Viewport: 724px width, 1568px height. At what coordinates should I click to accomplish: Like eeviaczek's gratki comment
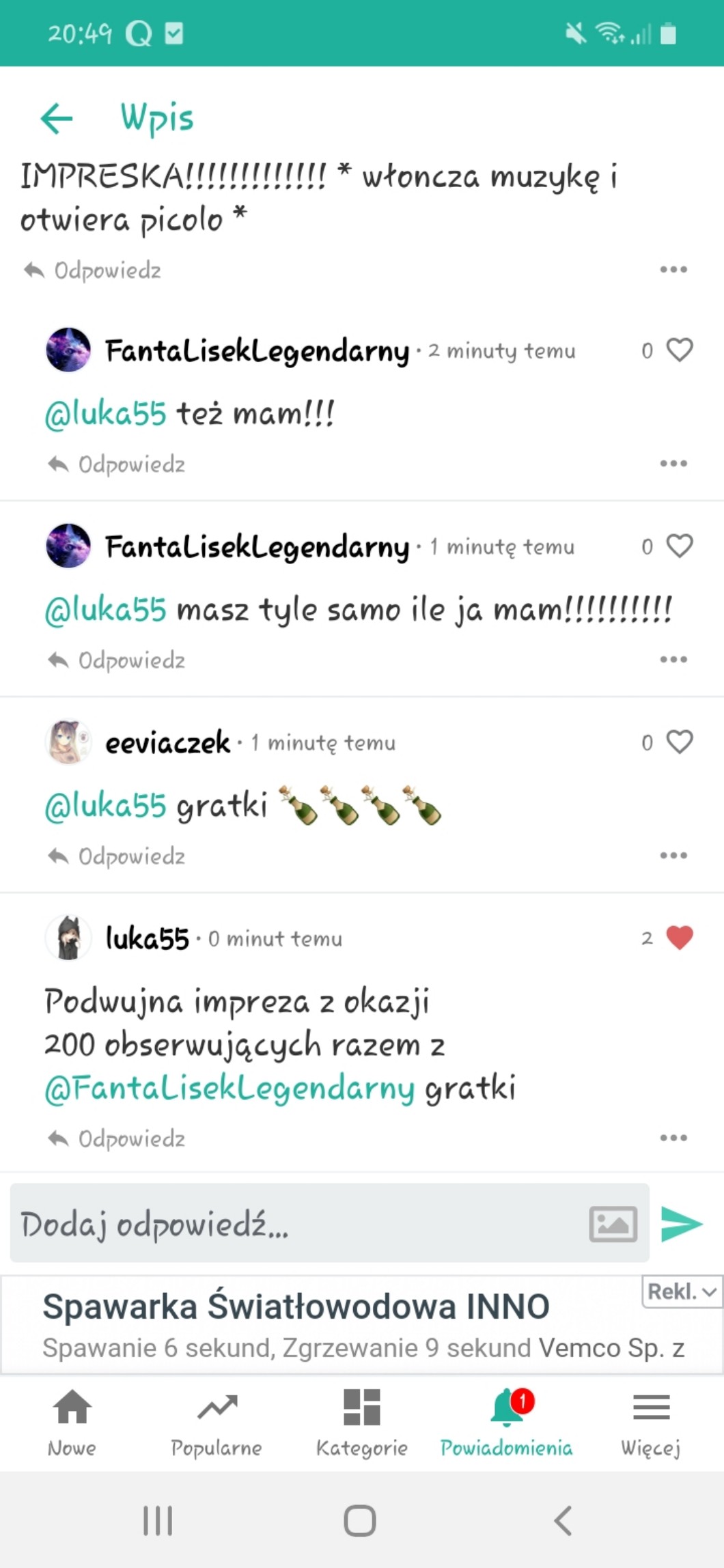[x=679, y=742]
